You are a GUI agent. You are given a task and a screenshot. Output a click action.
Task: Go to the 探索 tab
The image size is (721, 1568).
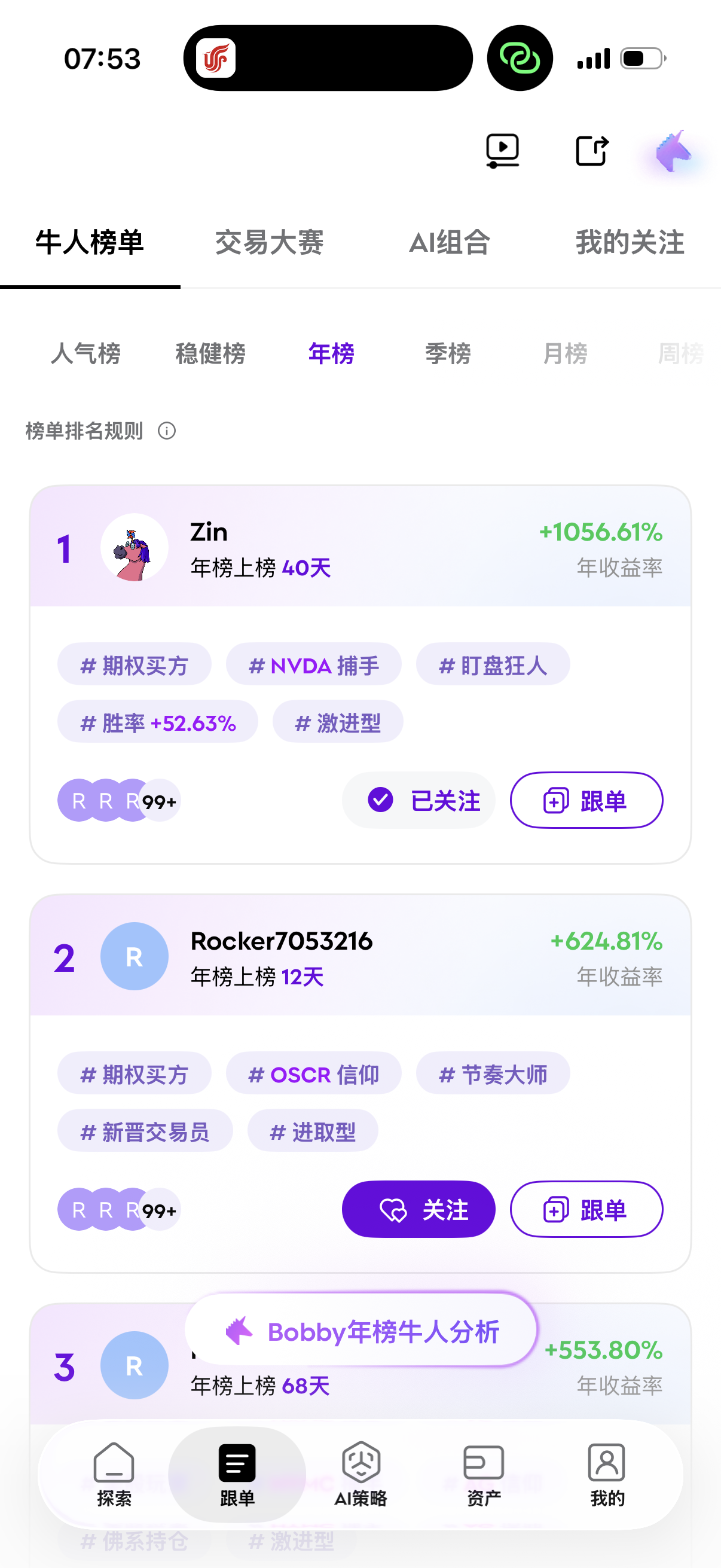point(114,1473)
